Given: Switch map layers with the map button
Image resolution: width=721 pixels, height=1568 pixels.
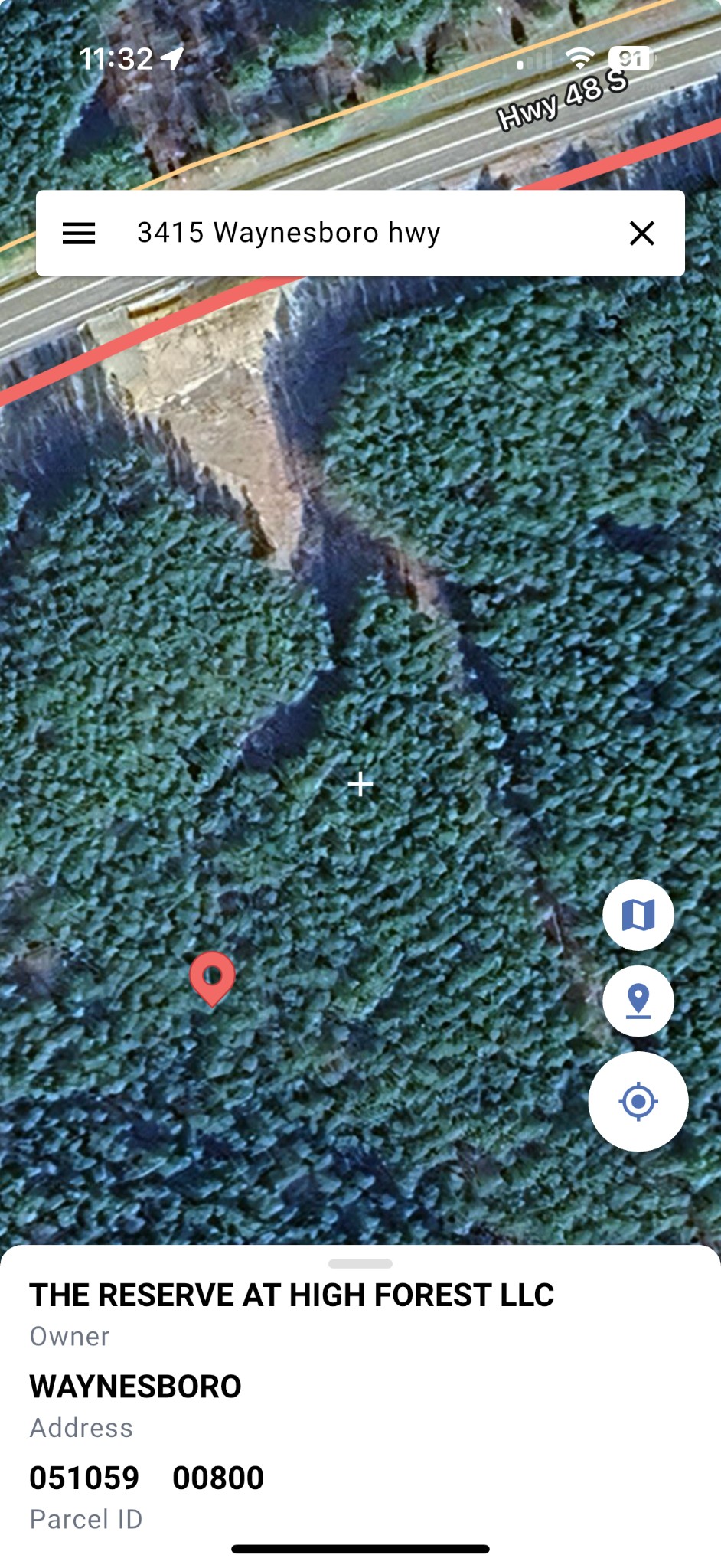Looking at the screenshot, I should 638,915.
